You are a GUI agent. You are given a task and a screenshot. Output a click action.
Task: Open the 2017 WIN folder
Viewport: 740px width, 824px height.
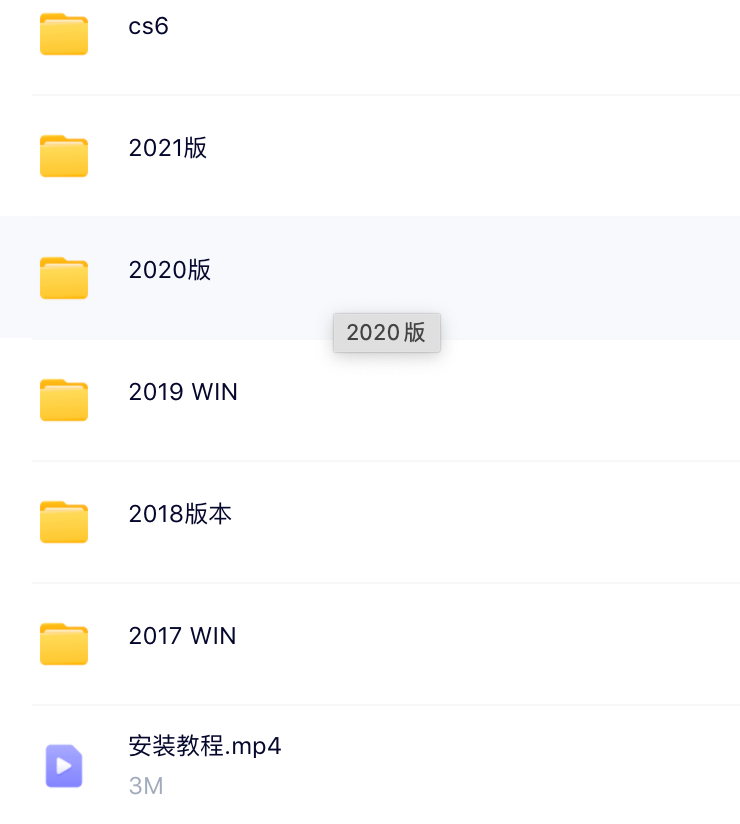pos(183,636)
